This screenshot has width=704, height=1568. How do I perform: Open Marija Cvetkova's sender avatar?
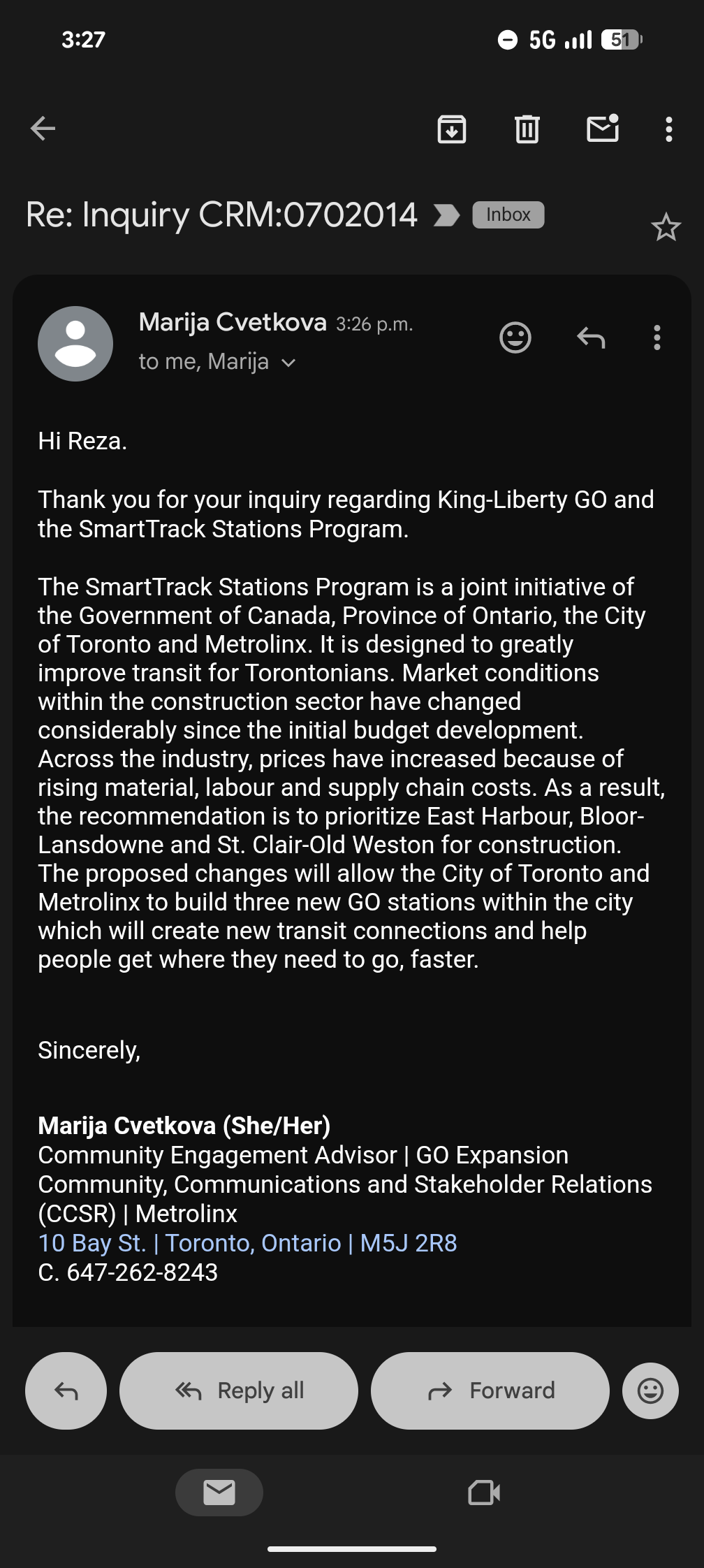(x=75, y=344)
